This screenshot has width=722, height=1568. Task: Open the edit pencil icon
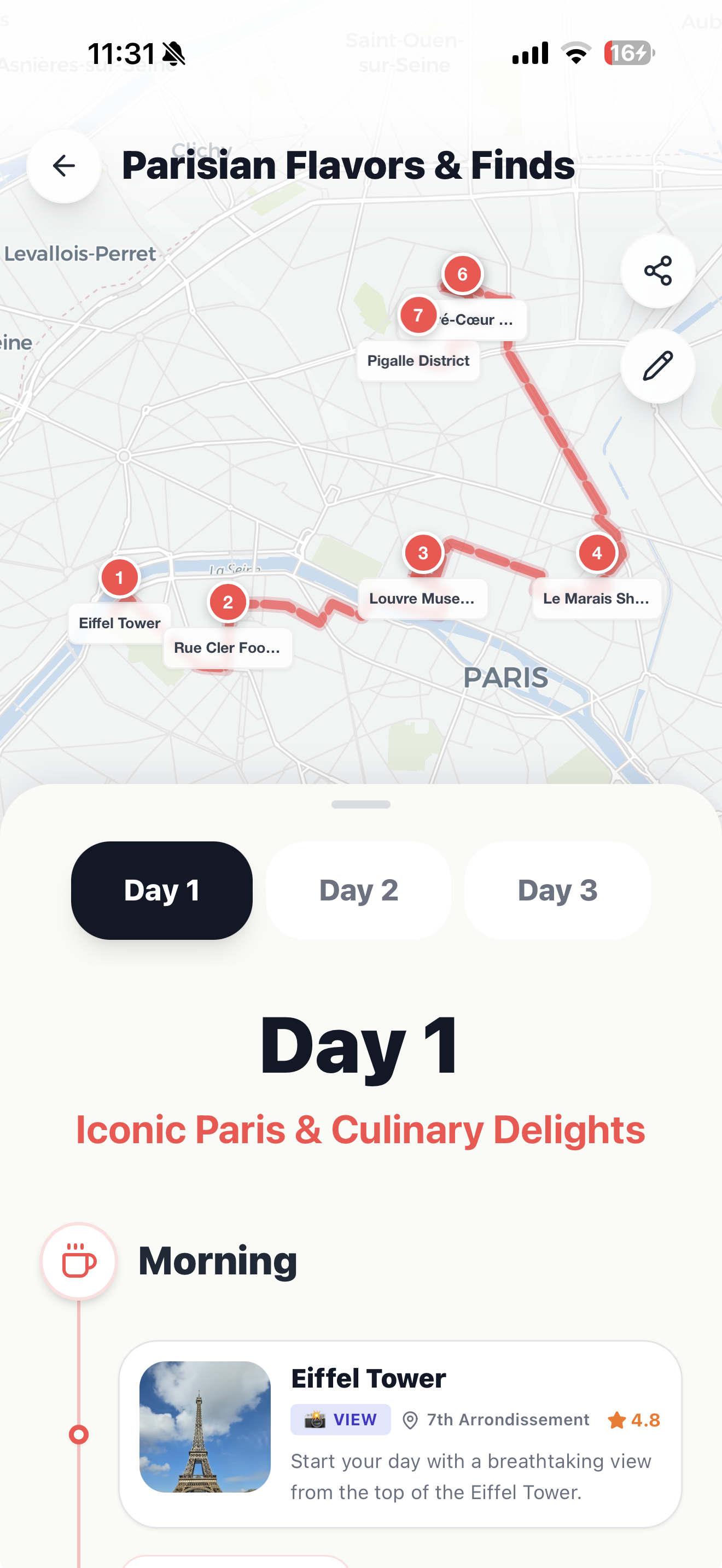click(657, 365)
